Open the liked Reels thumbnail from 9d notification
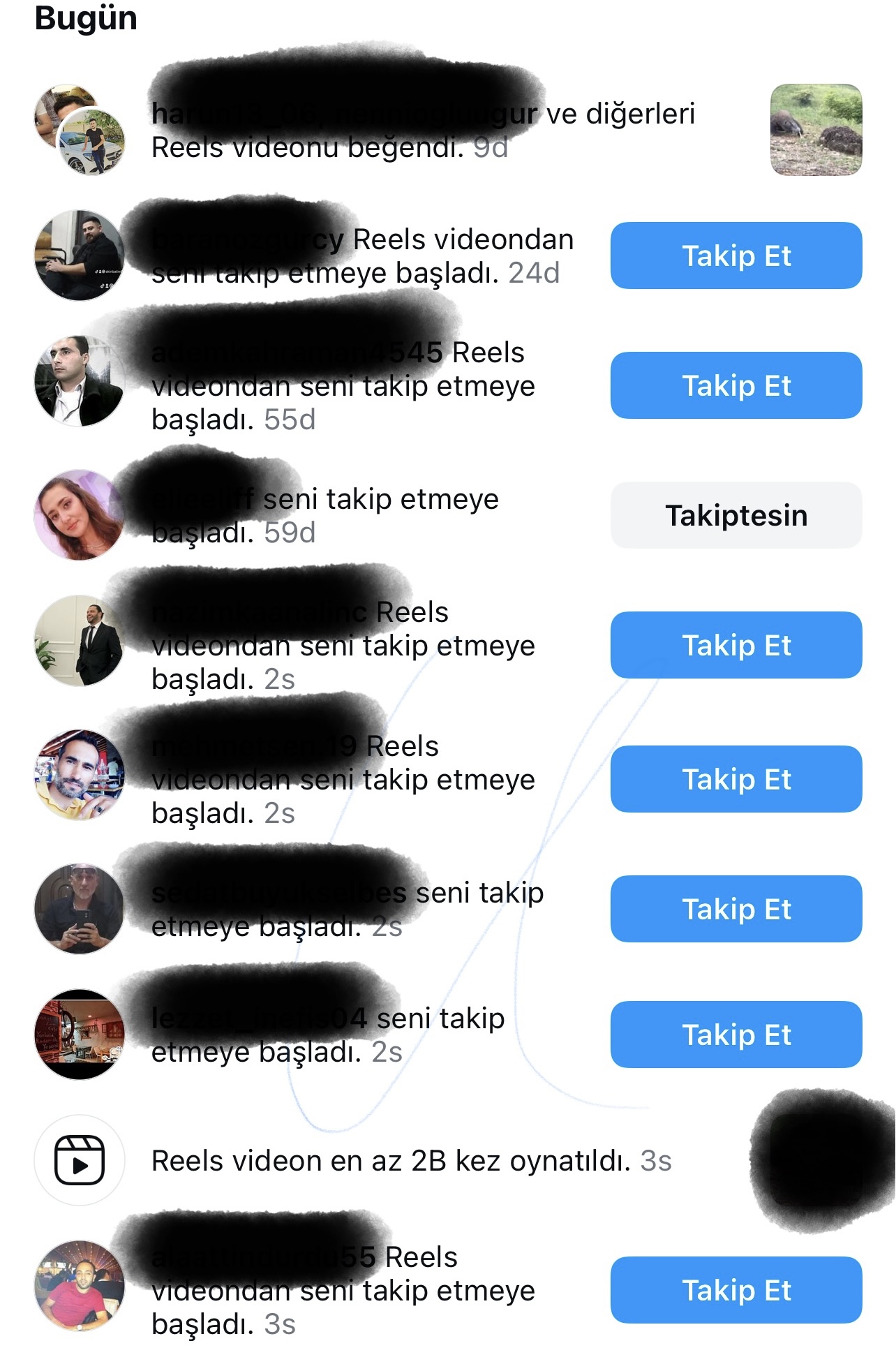The height and width of the screenshot is (1364, 896). pos(816,130)
